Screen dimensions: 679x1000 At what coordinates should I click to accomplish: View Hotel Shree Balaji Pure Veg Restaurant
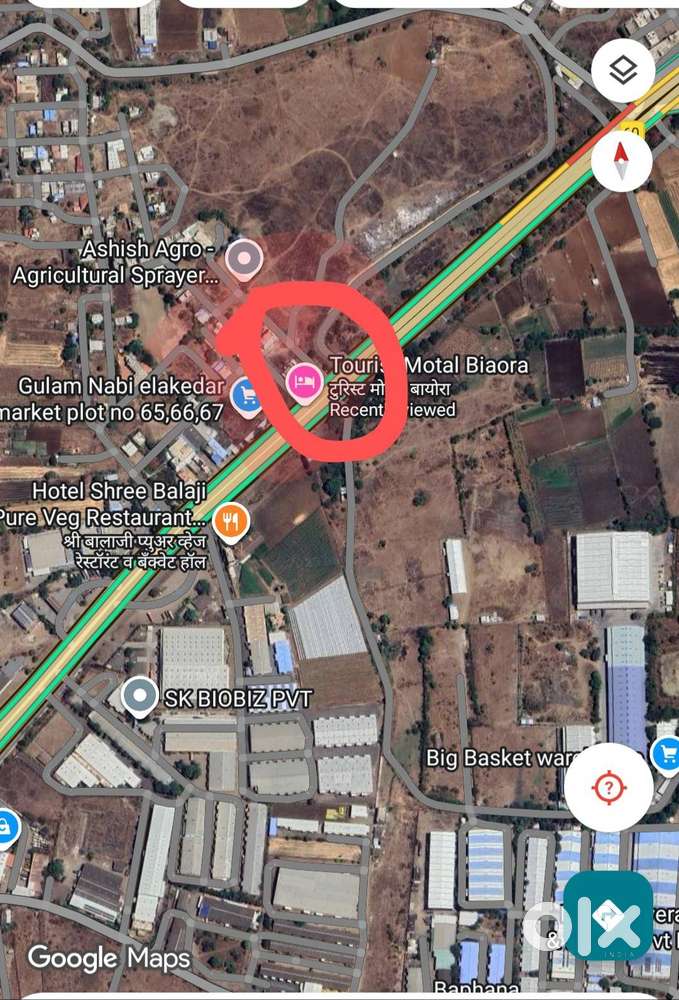[230, 520]
